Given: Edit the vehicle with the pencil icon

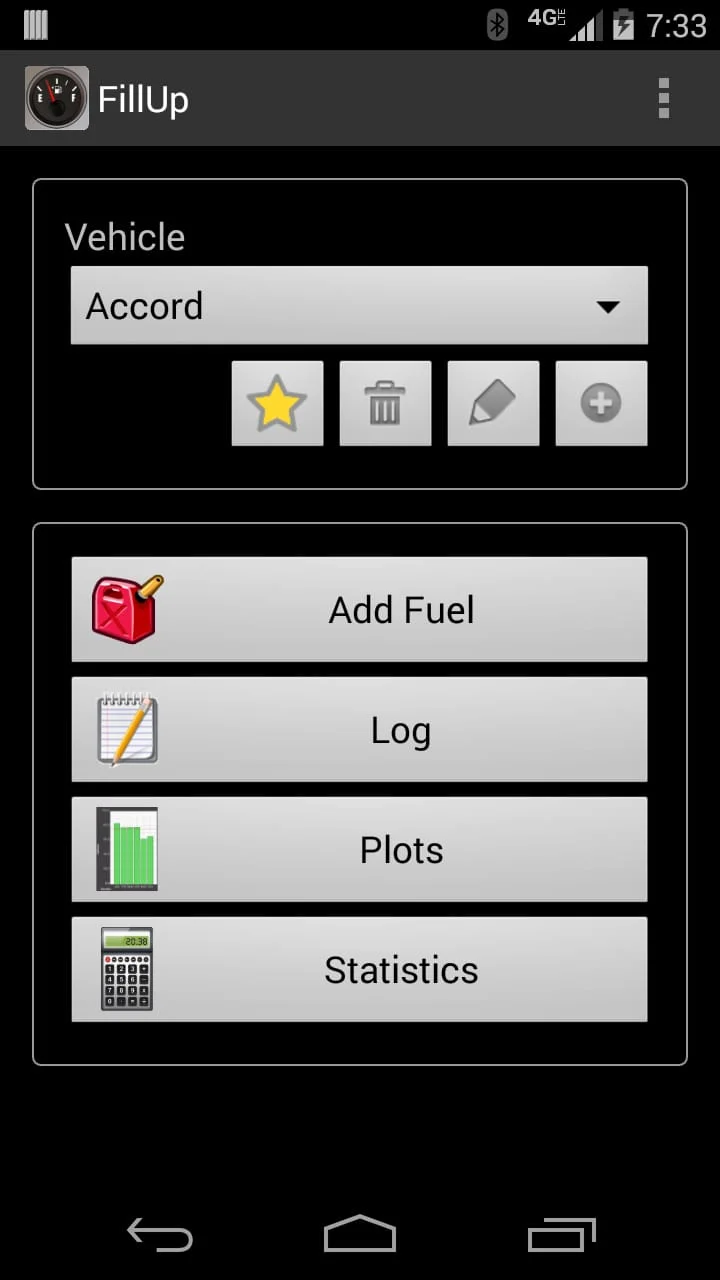Looking at the screenshot, I should (493, 404).
